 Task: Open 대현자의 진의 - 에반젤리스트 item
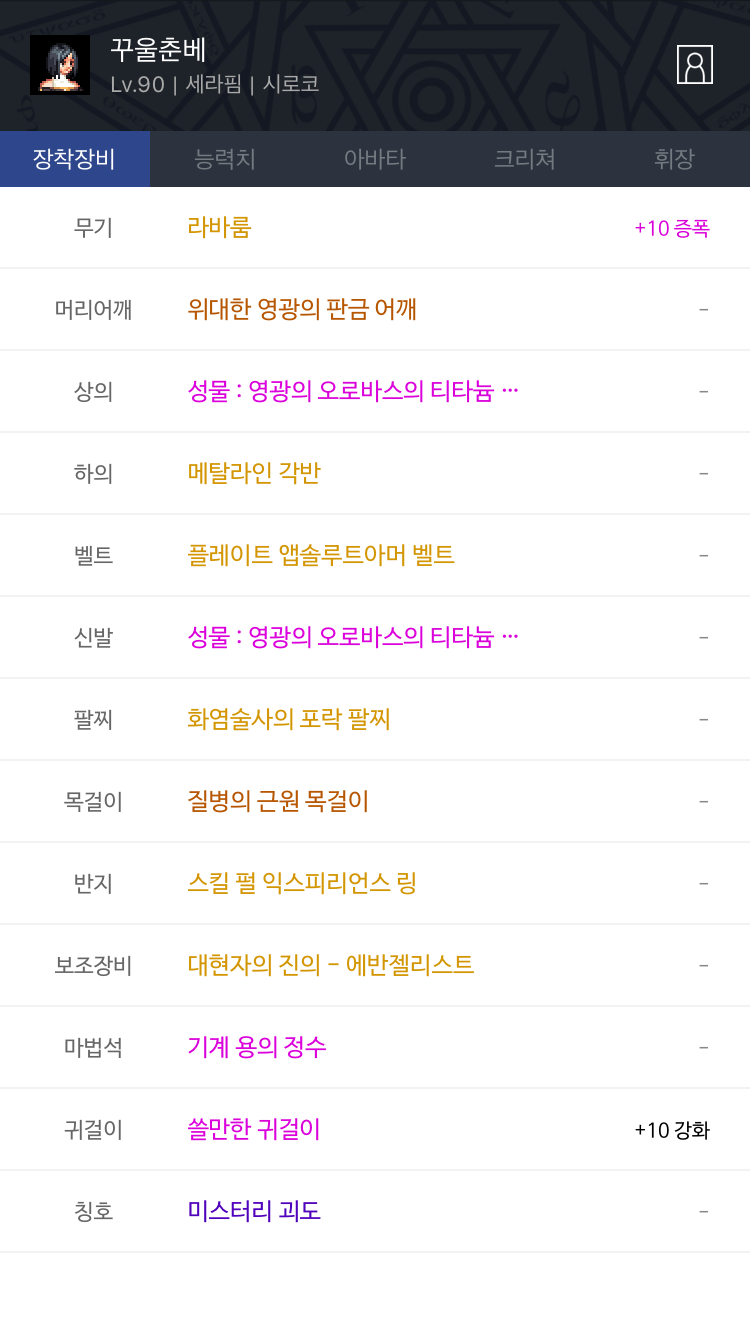375,965
